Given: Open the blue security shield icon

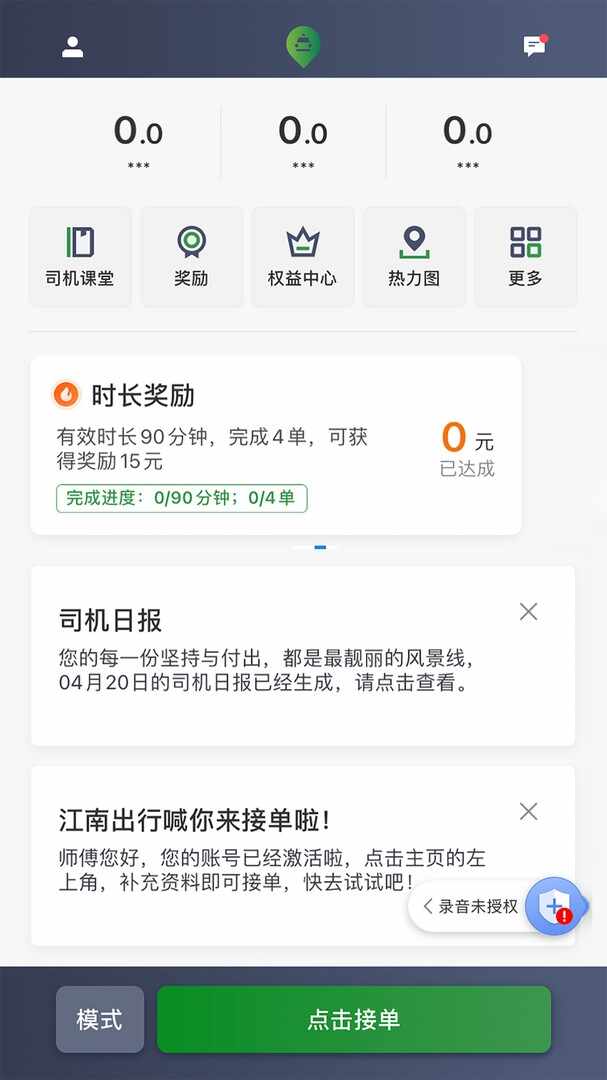Looking at the screenshot, I should (553, 906).
